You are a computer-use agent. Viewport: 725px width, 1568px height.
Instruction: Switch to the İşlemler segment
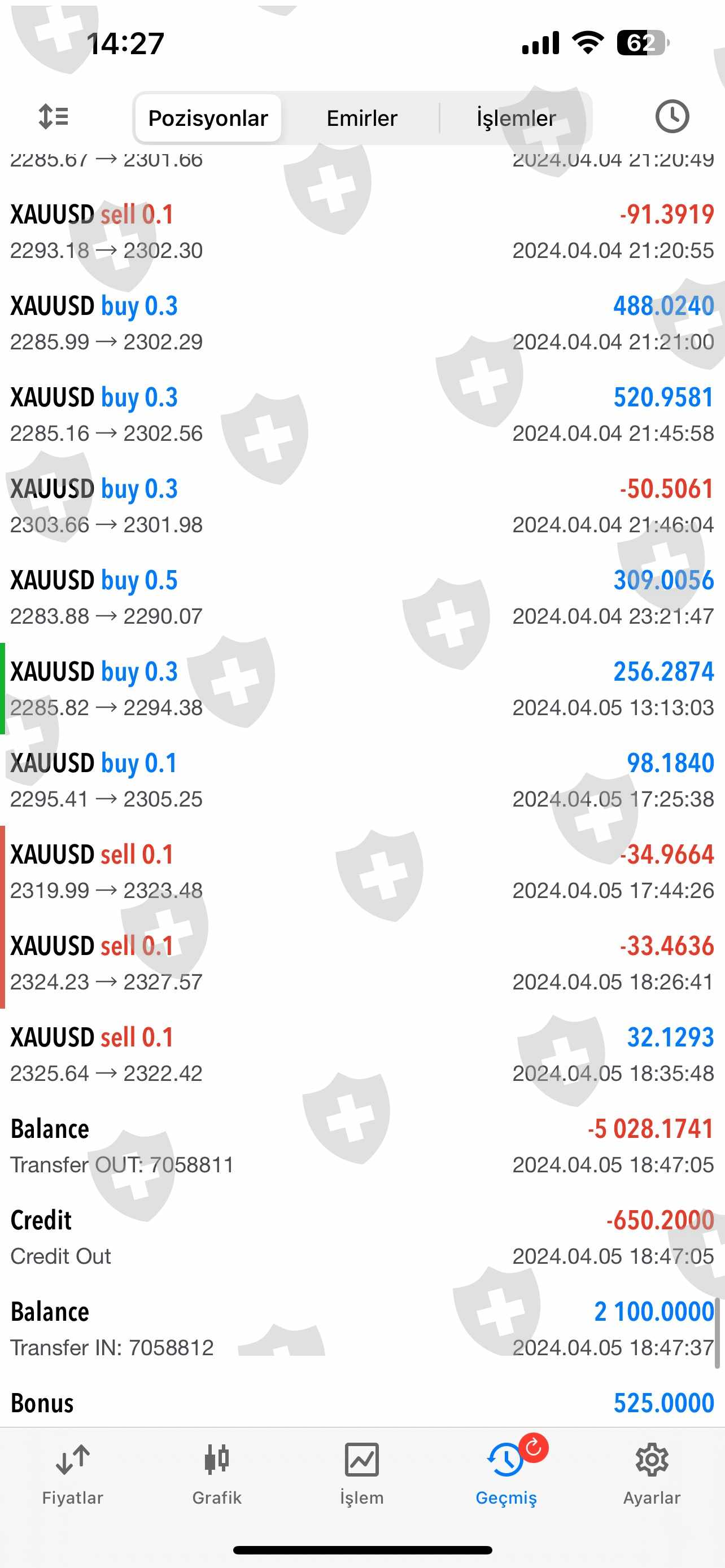[x=516, y=118]
